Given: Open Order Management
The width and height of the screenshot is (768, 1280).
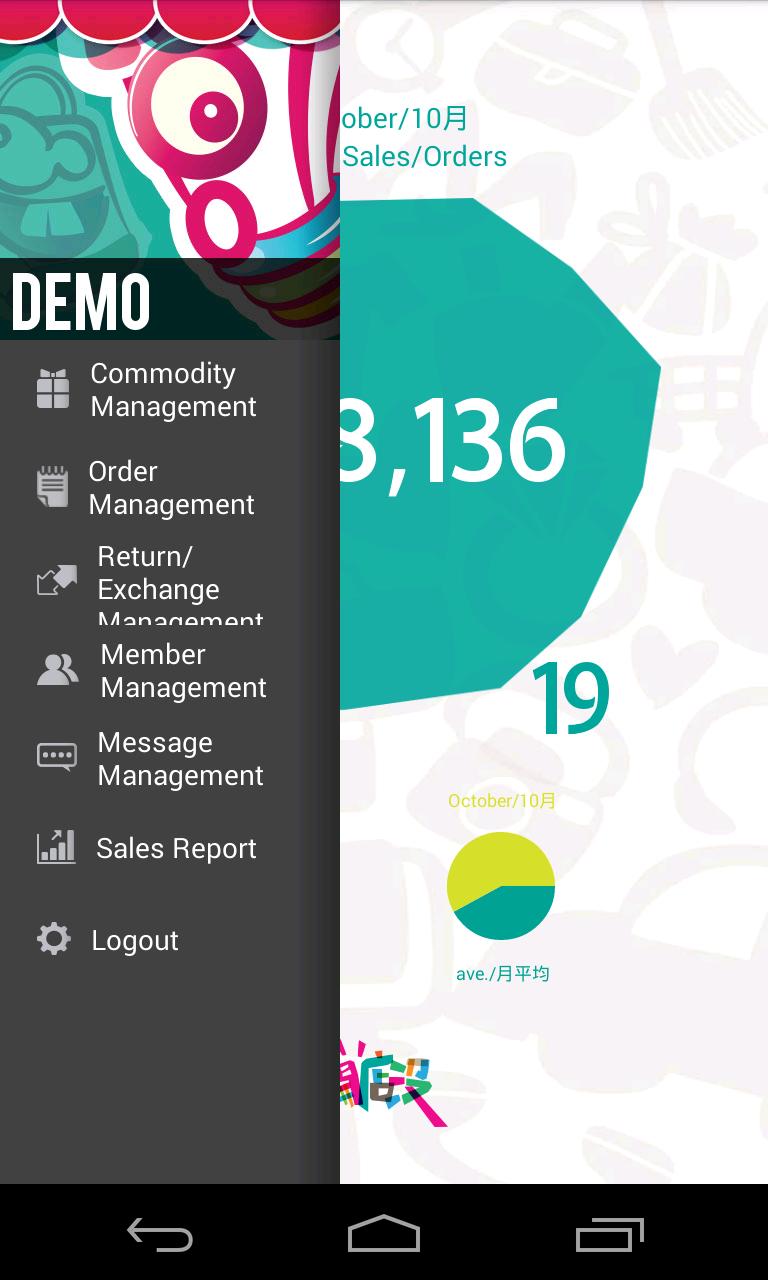Looking at the screenshot, I should [170, 487].
